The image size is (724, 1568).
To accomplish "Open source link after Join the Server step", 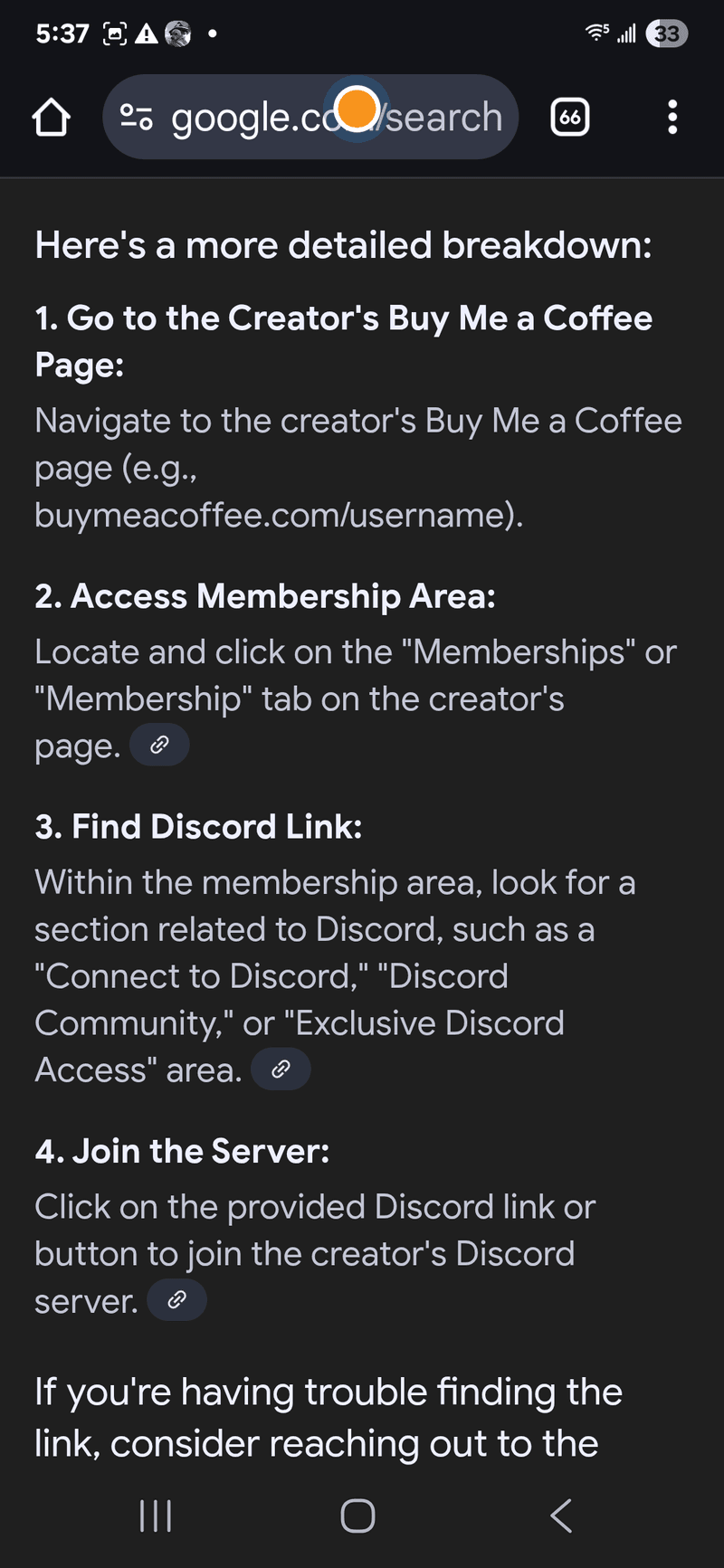I will tap(176, 1300).
